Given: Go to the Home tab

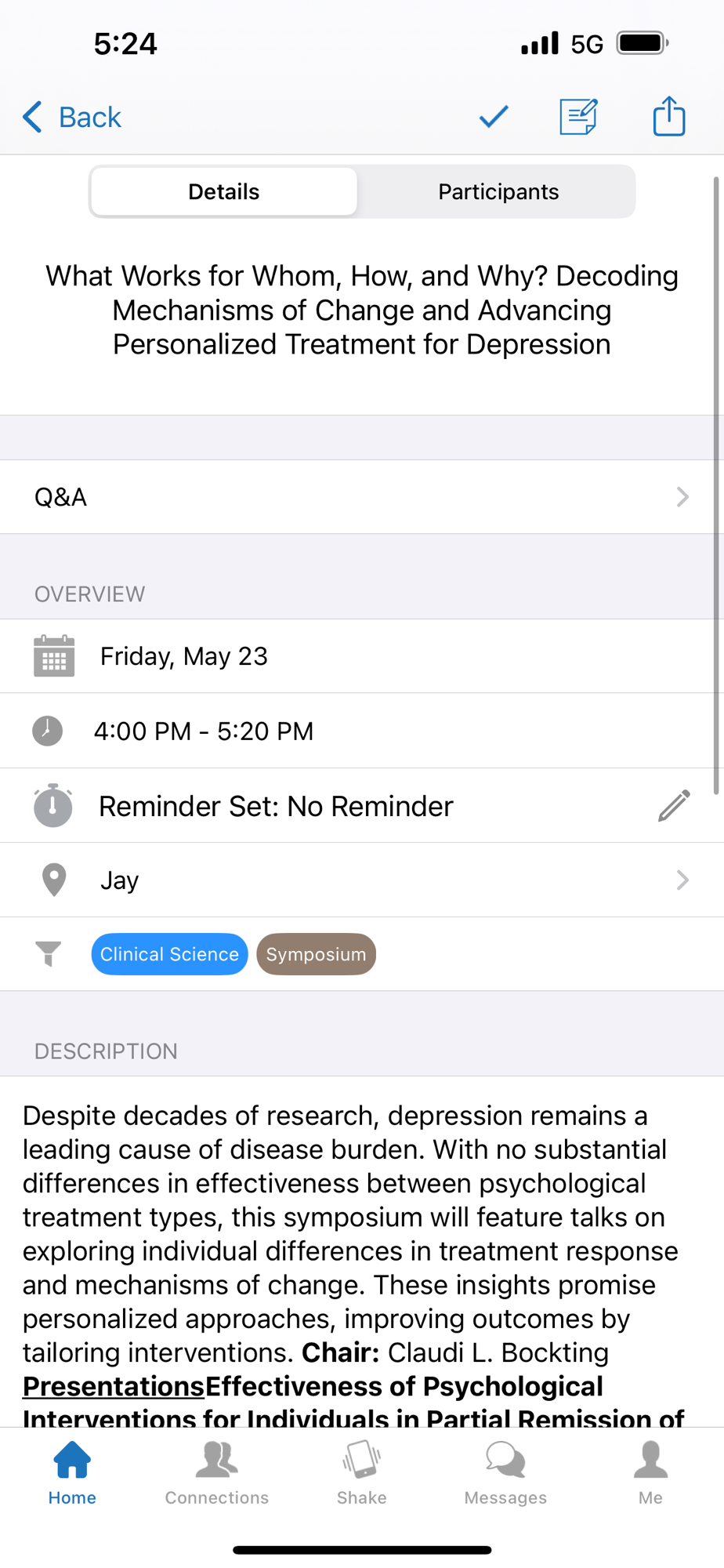Looking at the screenshot, I should pyautogui.click(x=72, y=1472).
